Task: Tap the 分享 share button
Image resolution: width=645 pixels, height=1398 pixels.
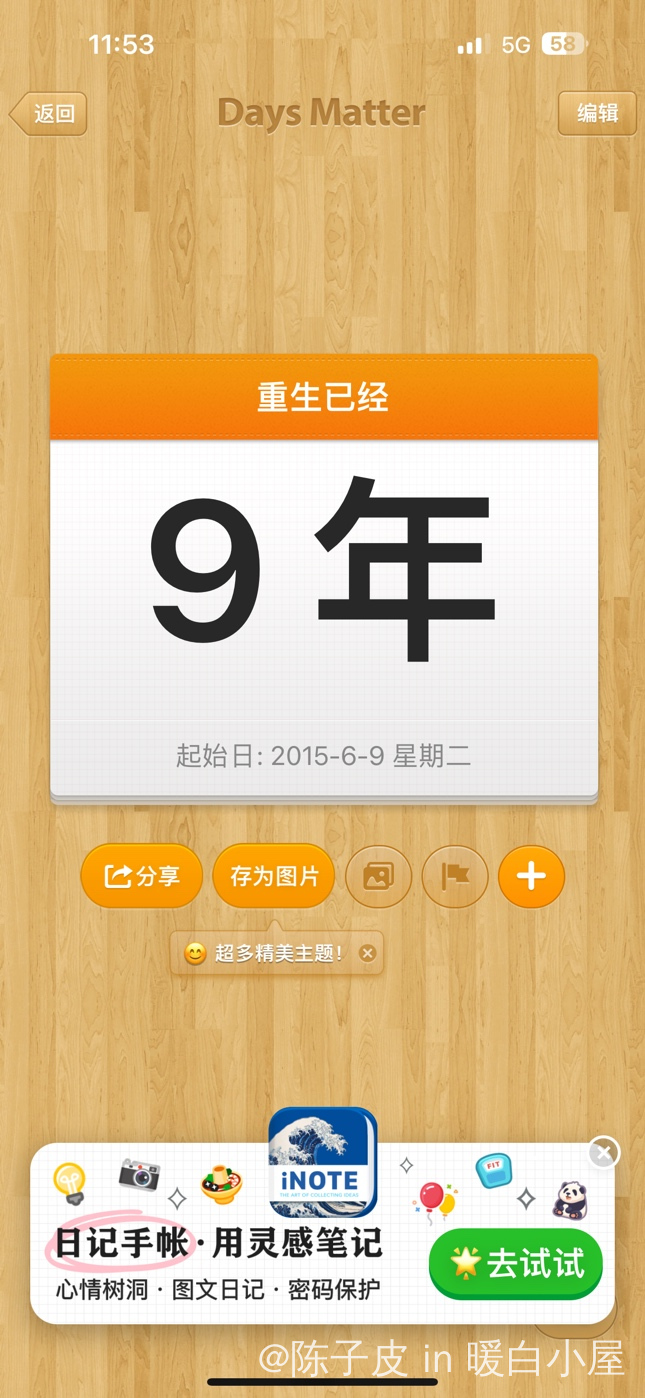Action: coord(142,877)
